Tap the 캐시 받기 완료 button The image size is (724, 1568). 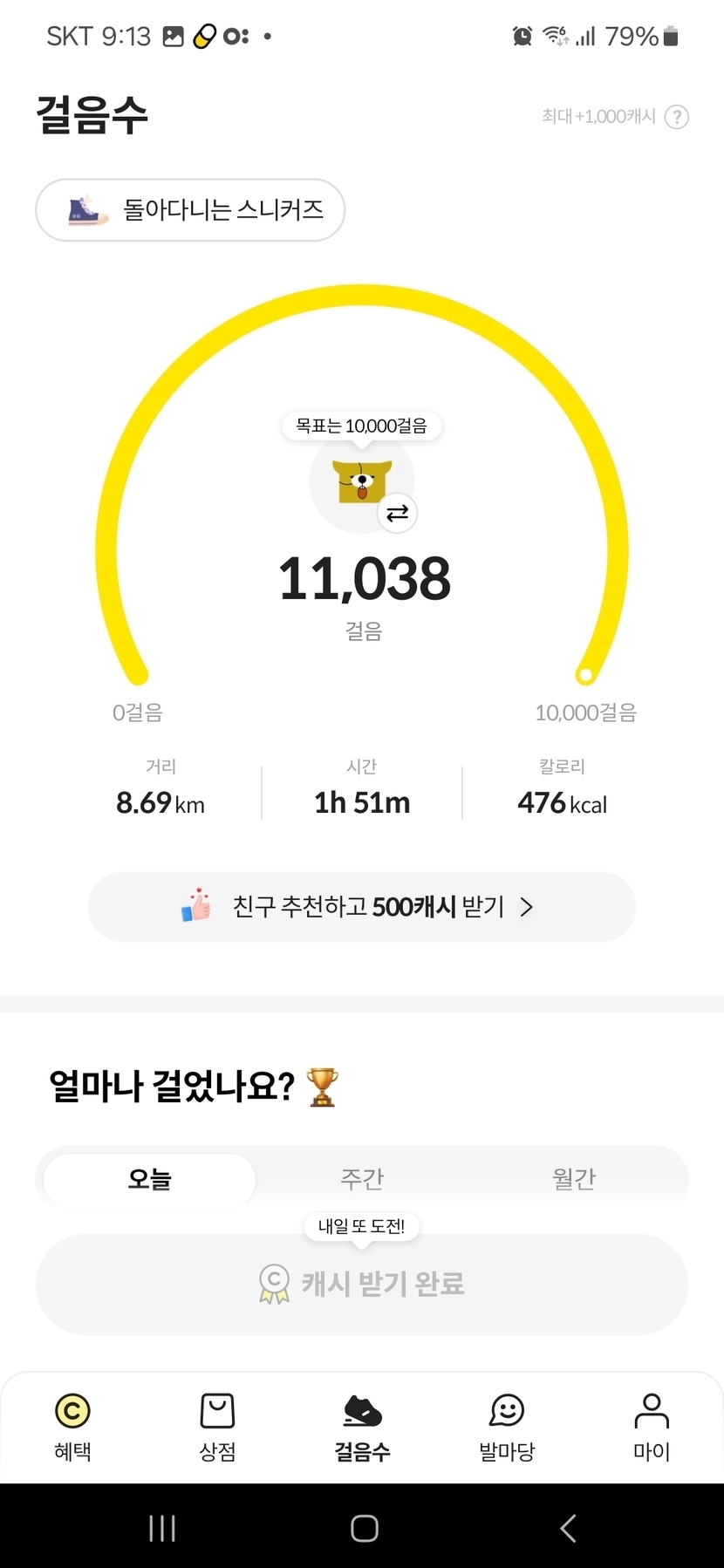click(x=361, y=1284)
